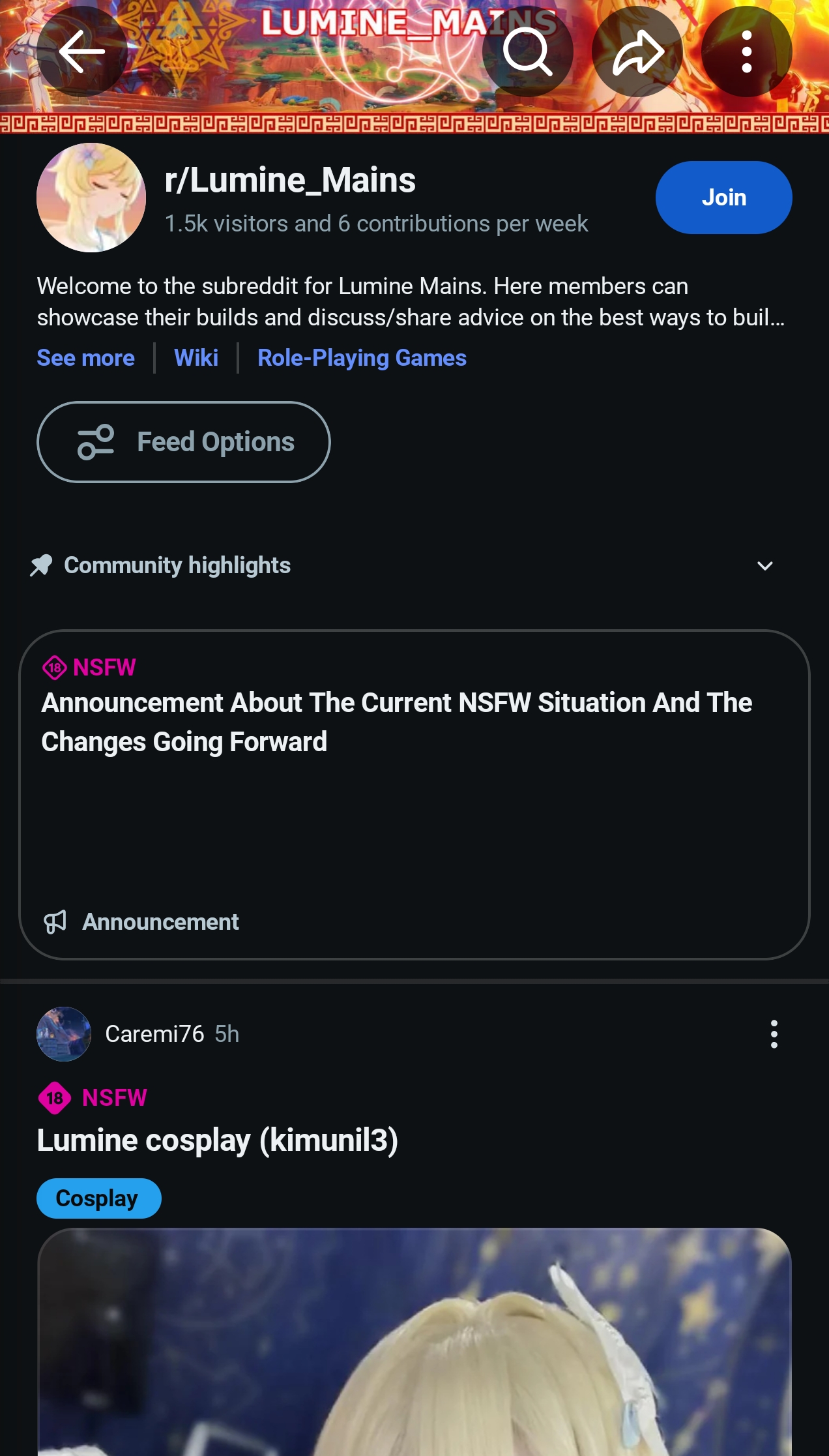The image size is (829, 1456).
Task: Search within r/Lumine_Mains
Action: point(527,52)
